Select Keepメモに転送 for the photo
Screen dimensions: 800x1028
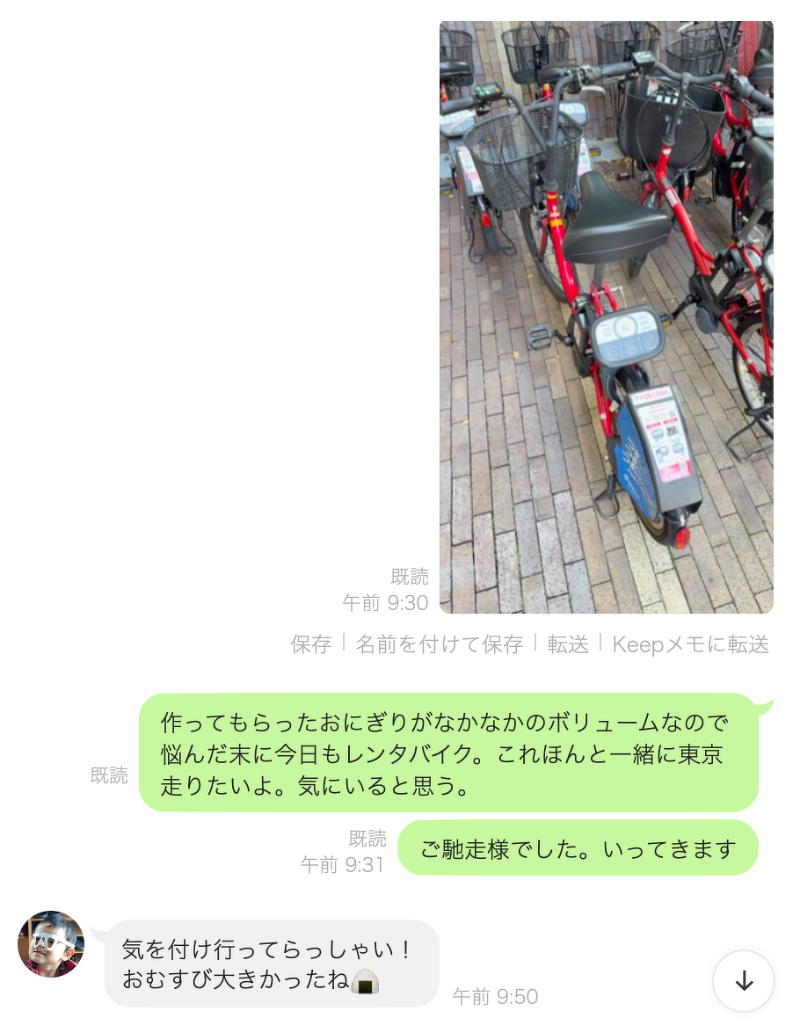[x=691, y=644]
